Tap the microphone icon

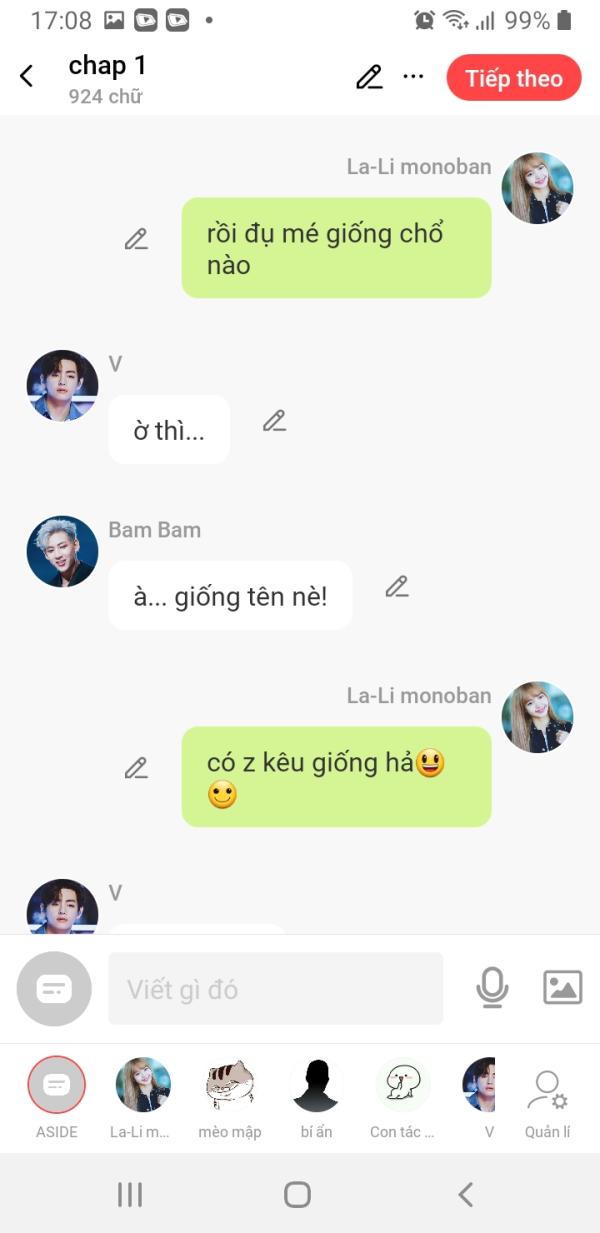pyautogui.click(x=491, y=988)
